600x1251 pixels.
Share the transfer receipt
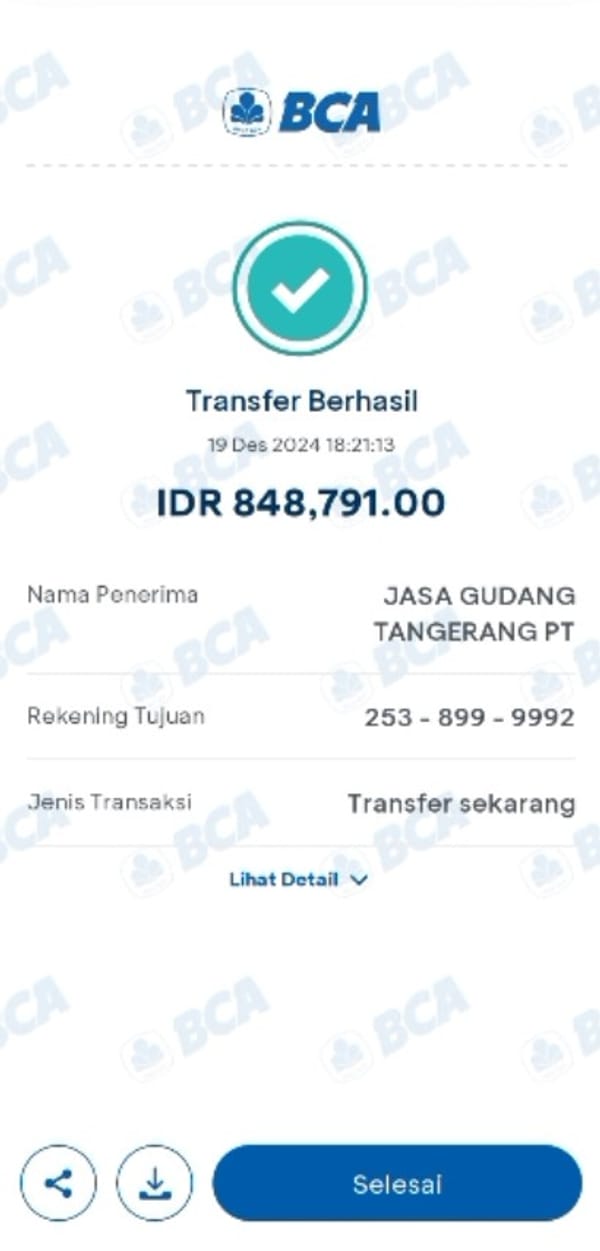tap(59, 1183)
